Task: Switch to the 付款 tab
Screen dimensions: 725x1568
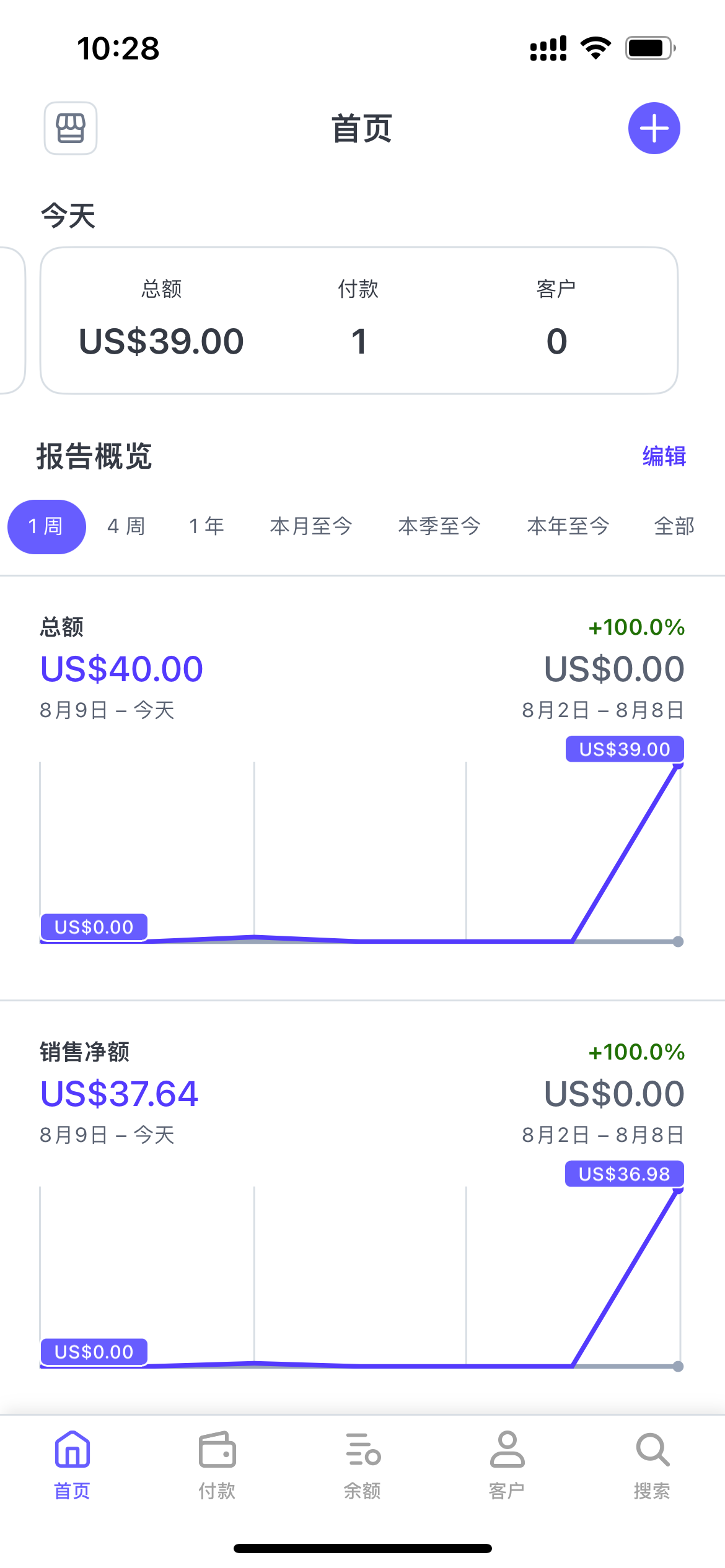Action: pyautogui.click(x=217, y=1465)
